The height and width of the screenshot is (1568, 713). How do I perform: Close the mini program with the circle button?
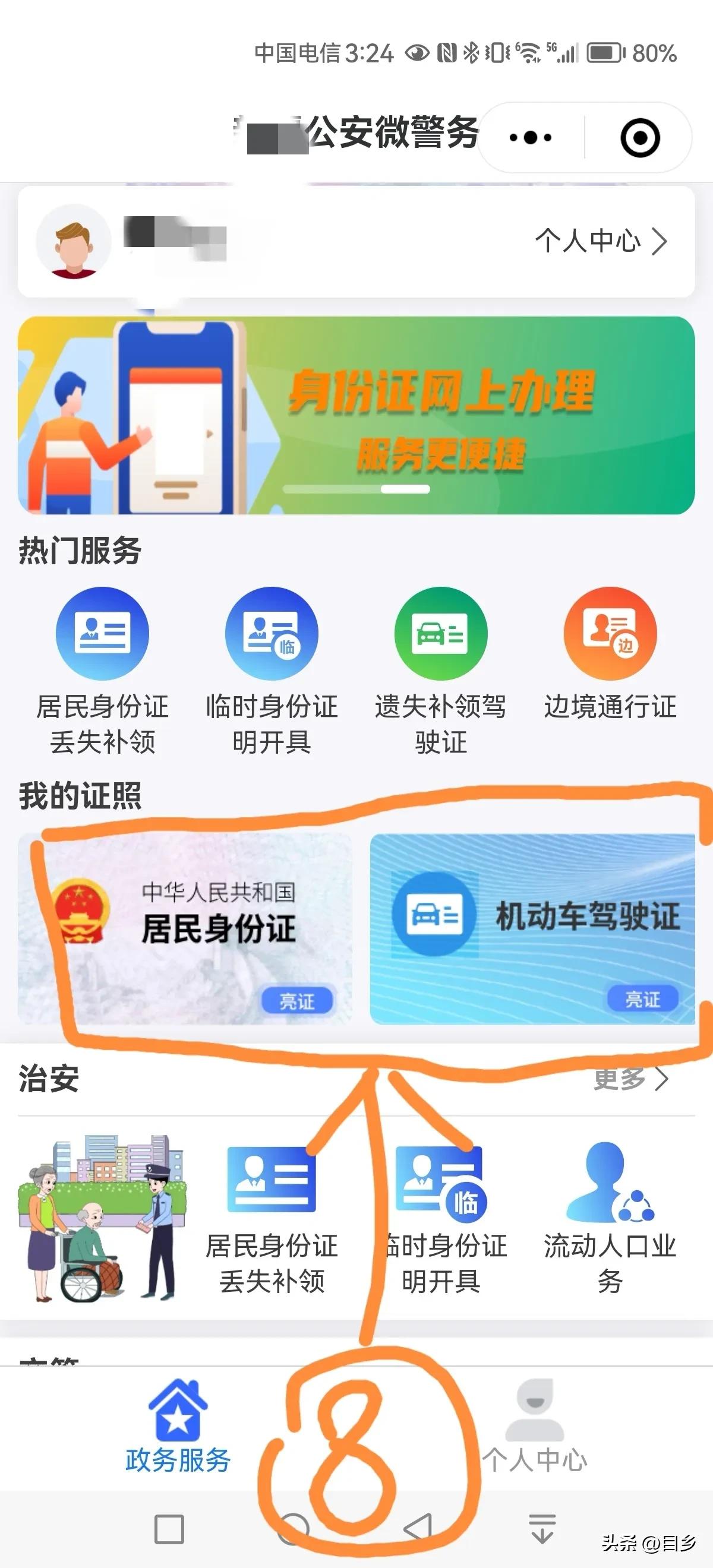639,138
